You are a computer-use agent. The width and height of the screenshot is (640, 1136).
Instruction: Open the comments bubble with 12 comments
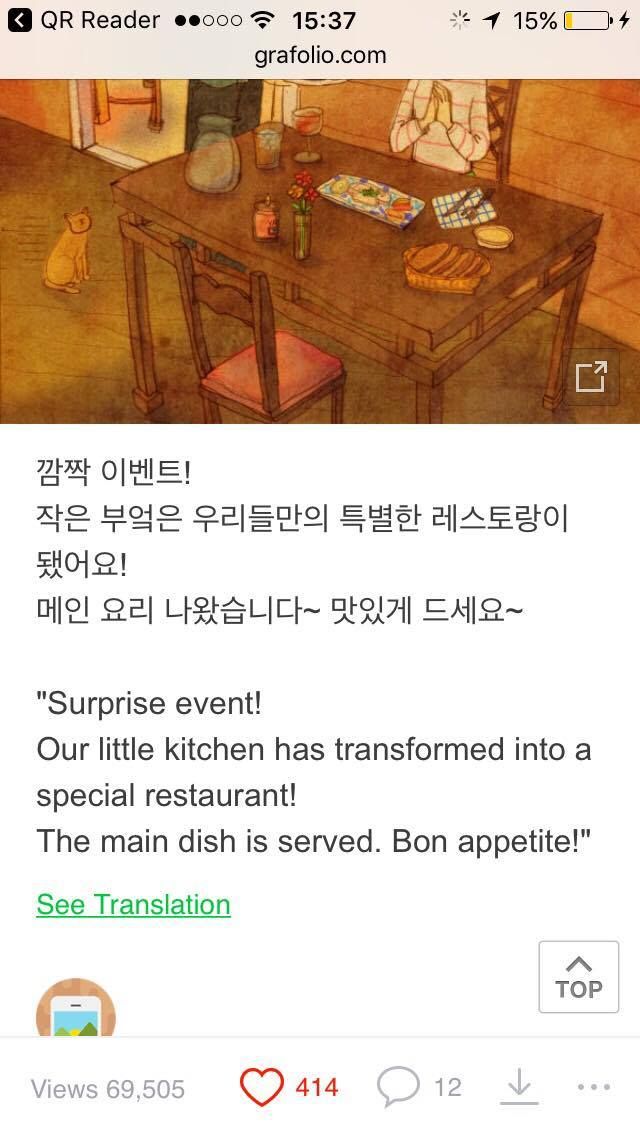398,1088
